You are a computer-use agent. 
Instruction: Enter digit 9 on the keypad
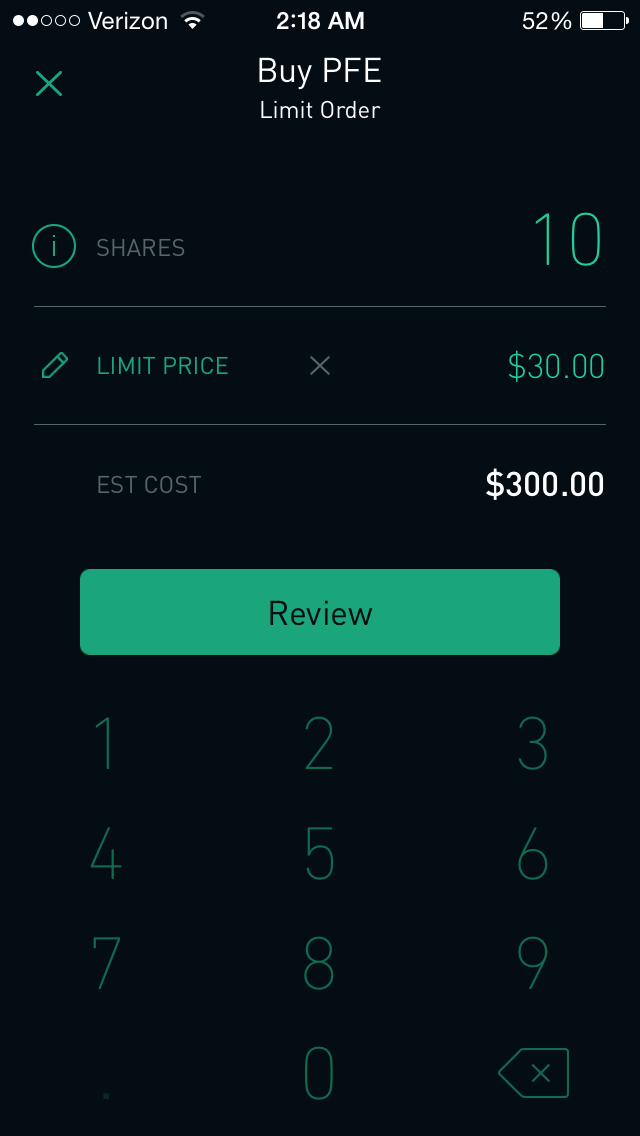point(533,963)
